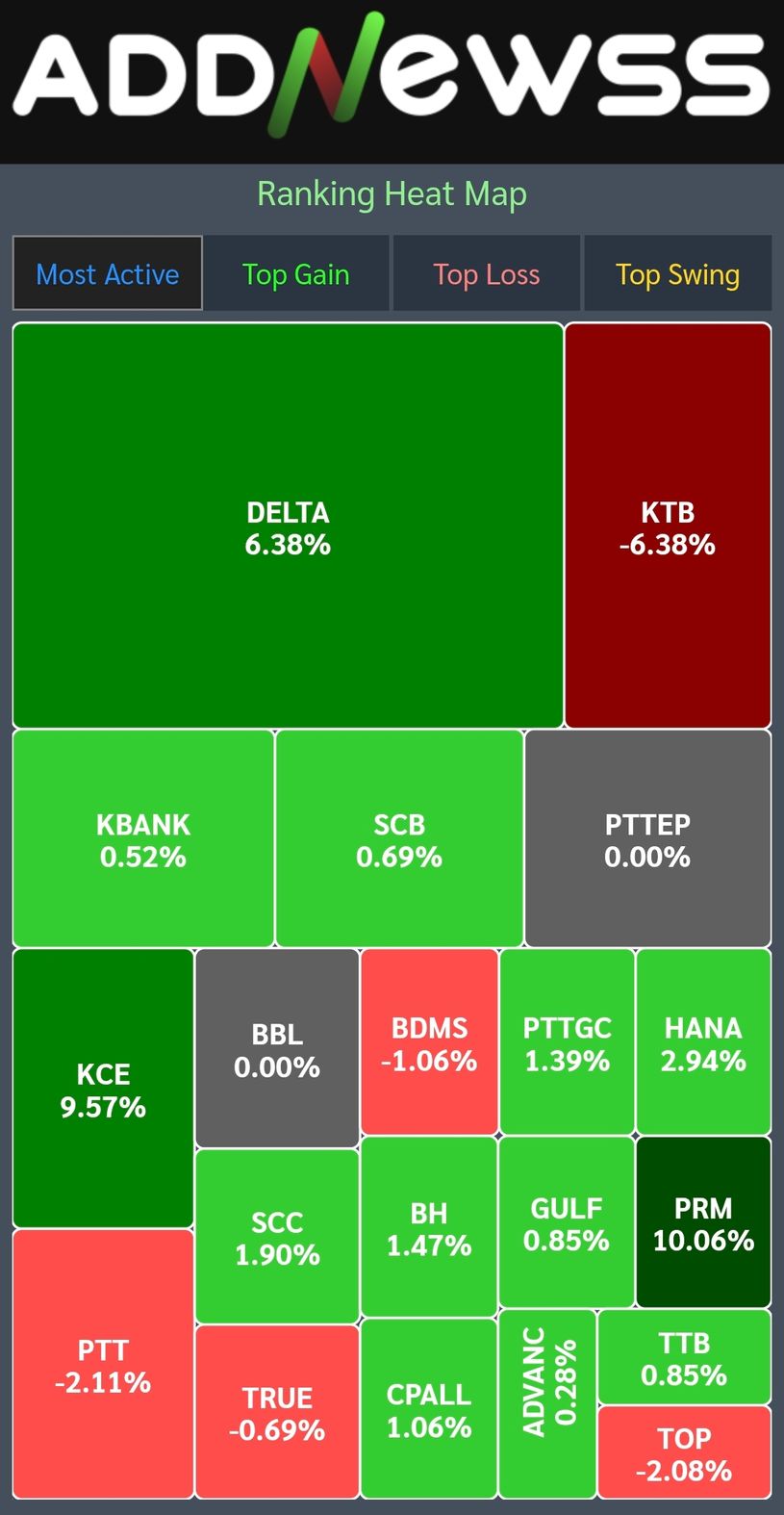Select the Most Active tab
The height and width of the screenshot is (1515, 784).
(x=108, y=274)
